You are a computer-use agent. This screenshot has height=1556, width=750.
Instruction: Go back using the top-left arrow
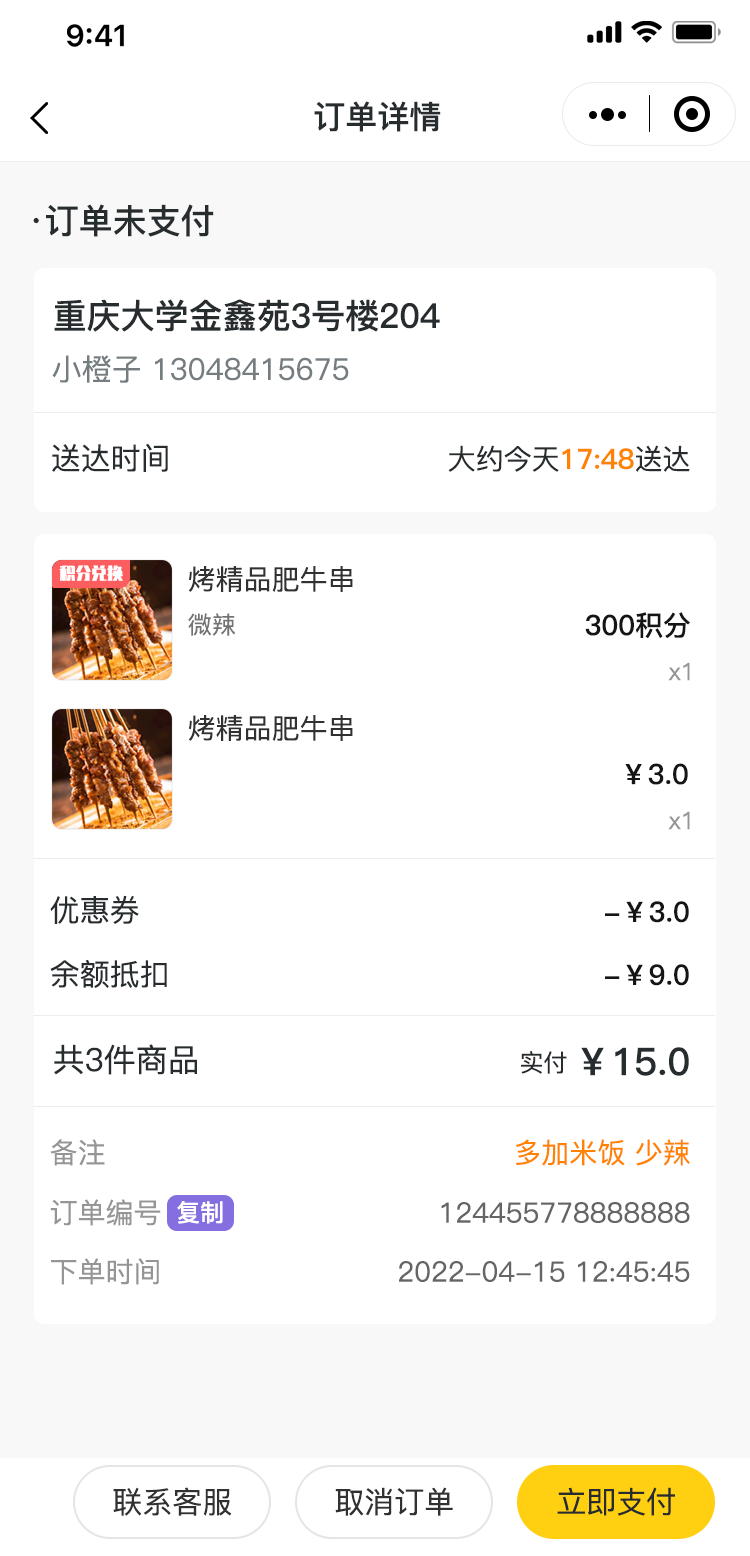click(x=39, y=118)
